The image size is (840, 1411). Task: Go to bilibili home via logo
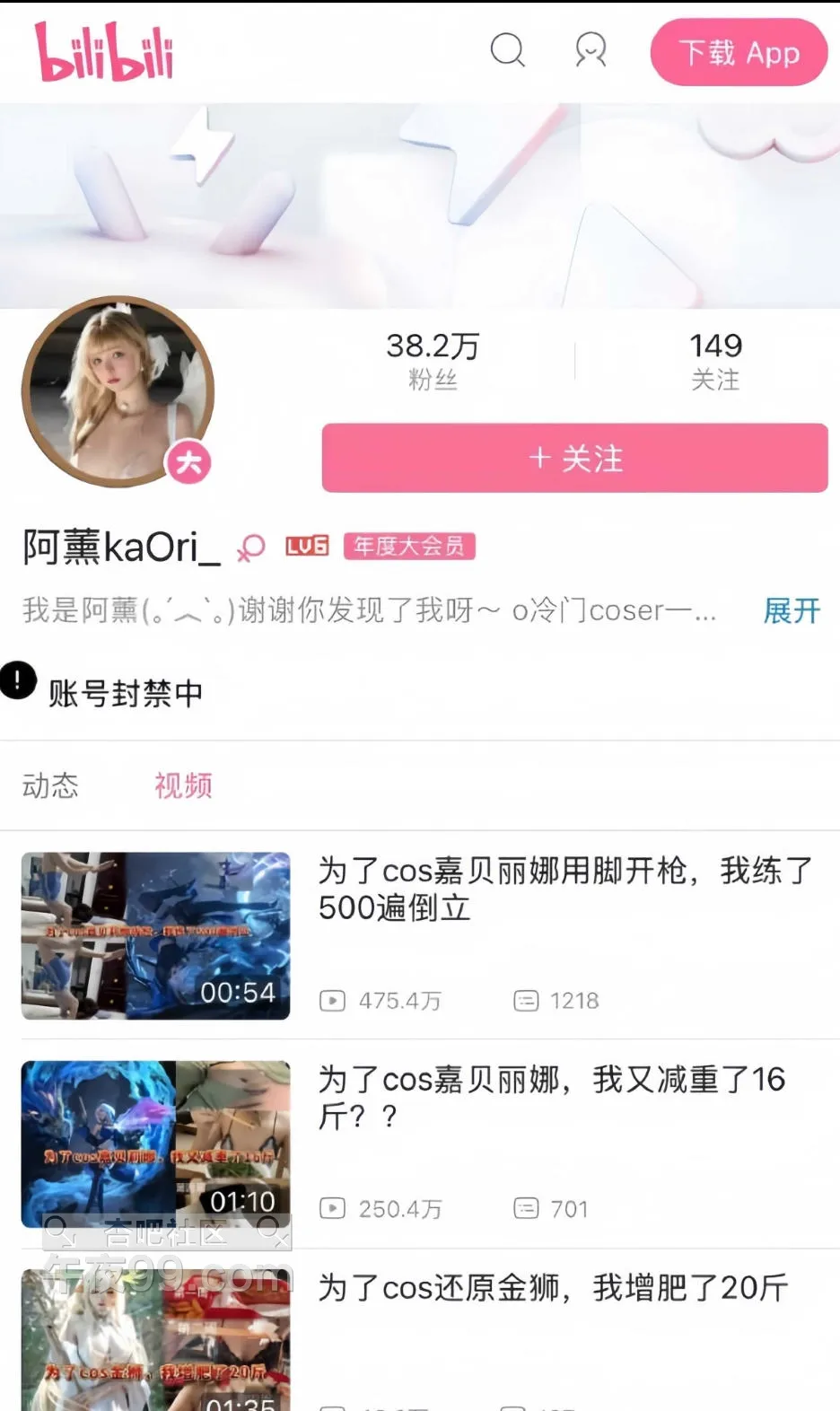[x=104, y=52]
